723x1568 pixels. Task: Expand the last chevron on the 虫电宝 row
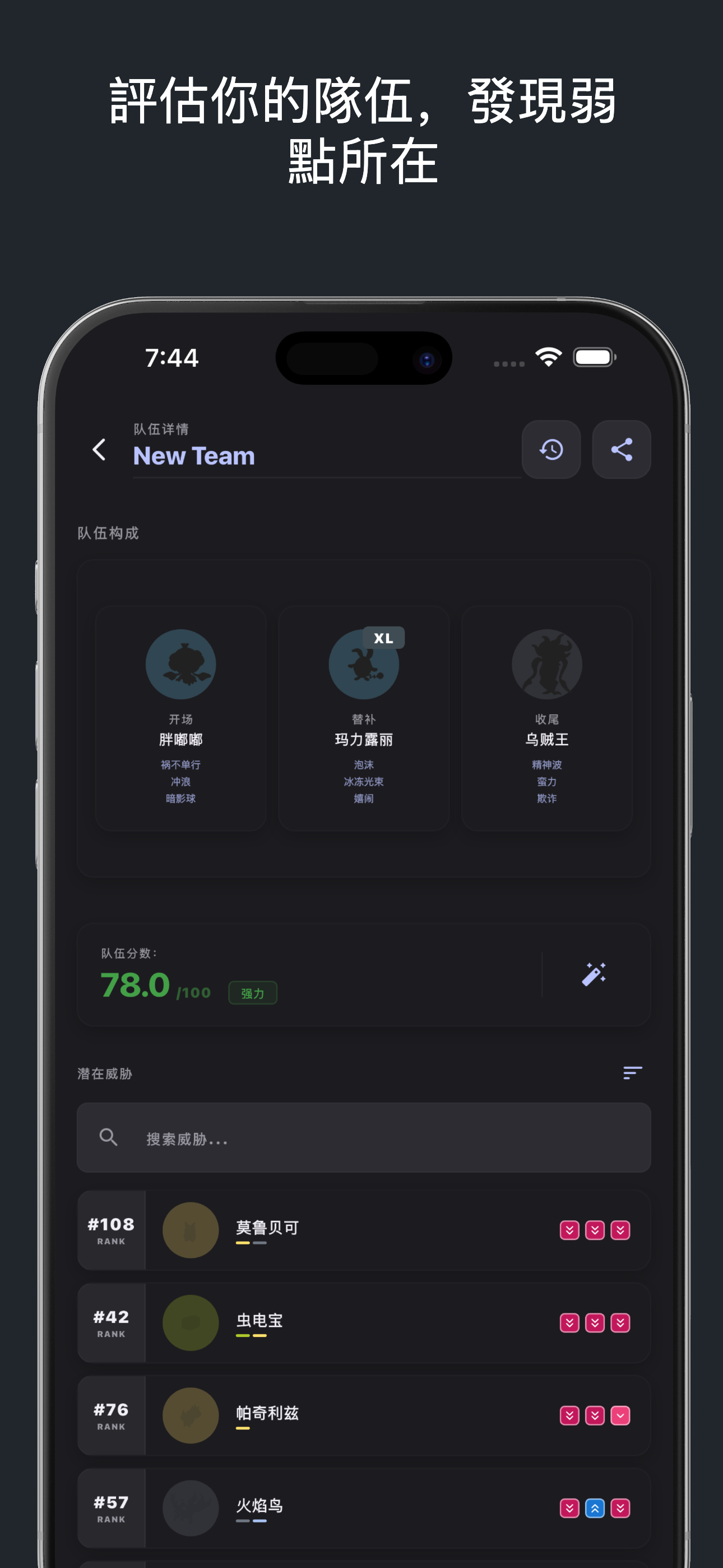click(619, 1323)
